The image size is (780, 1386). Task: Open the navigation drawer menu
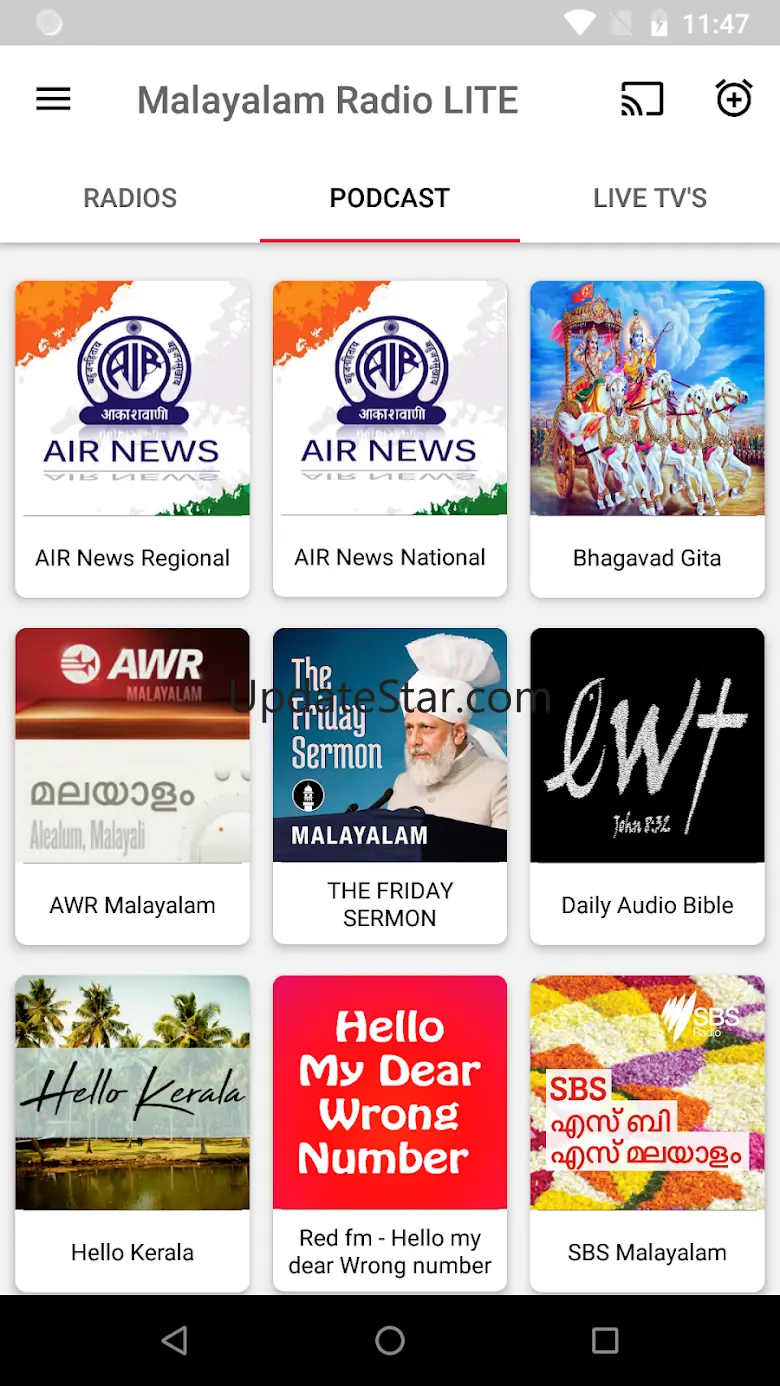click(52, 98)
